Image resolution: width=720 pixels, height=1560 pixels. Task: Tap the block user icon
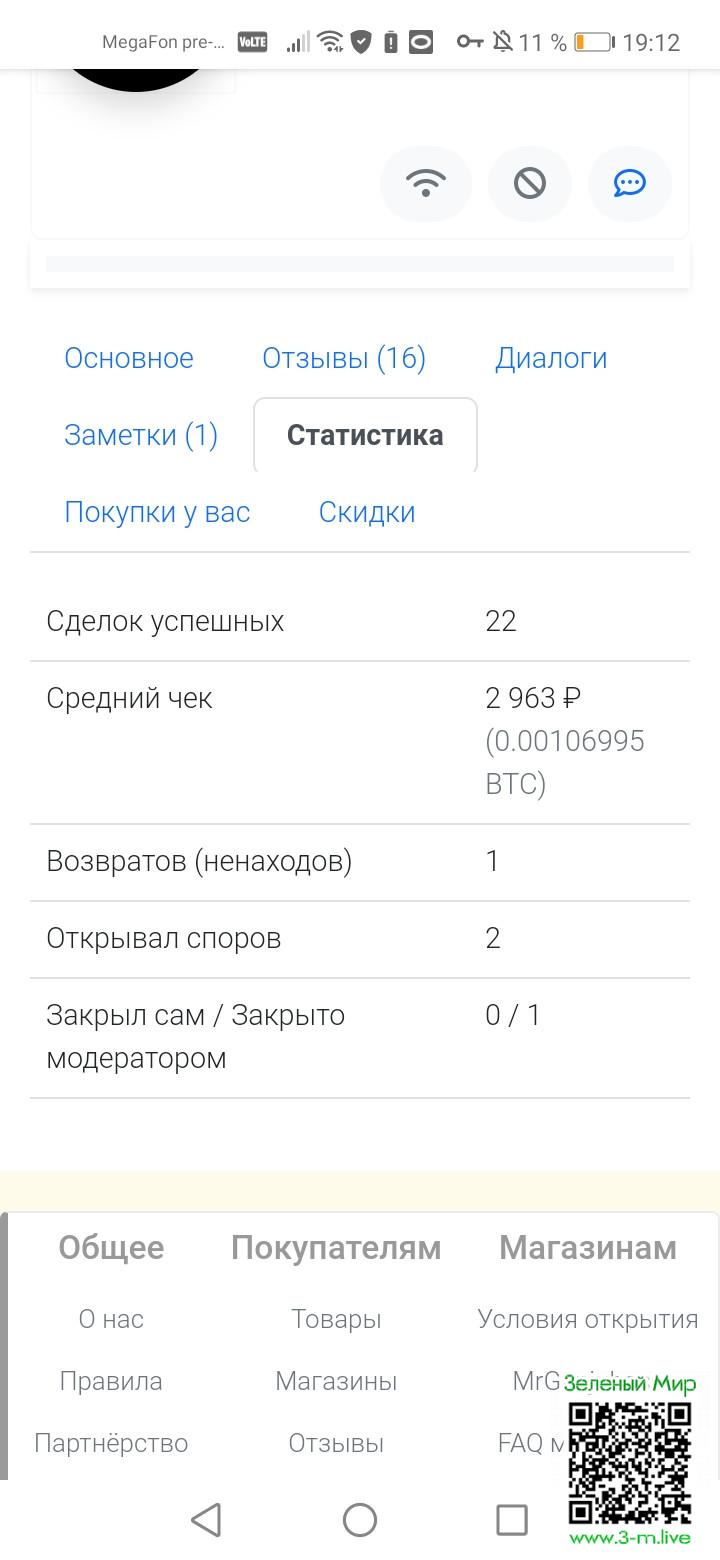tap(530, 183)
